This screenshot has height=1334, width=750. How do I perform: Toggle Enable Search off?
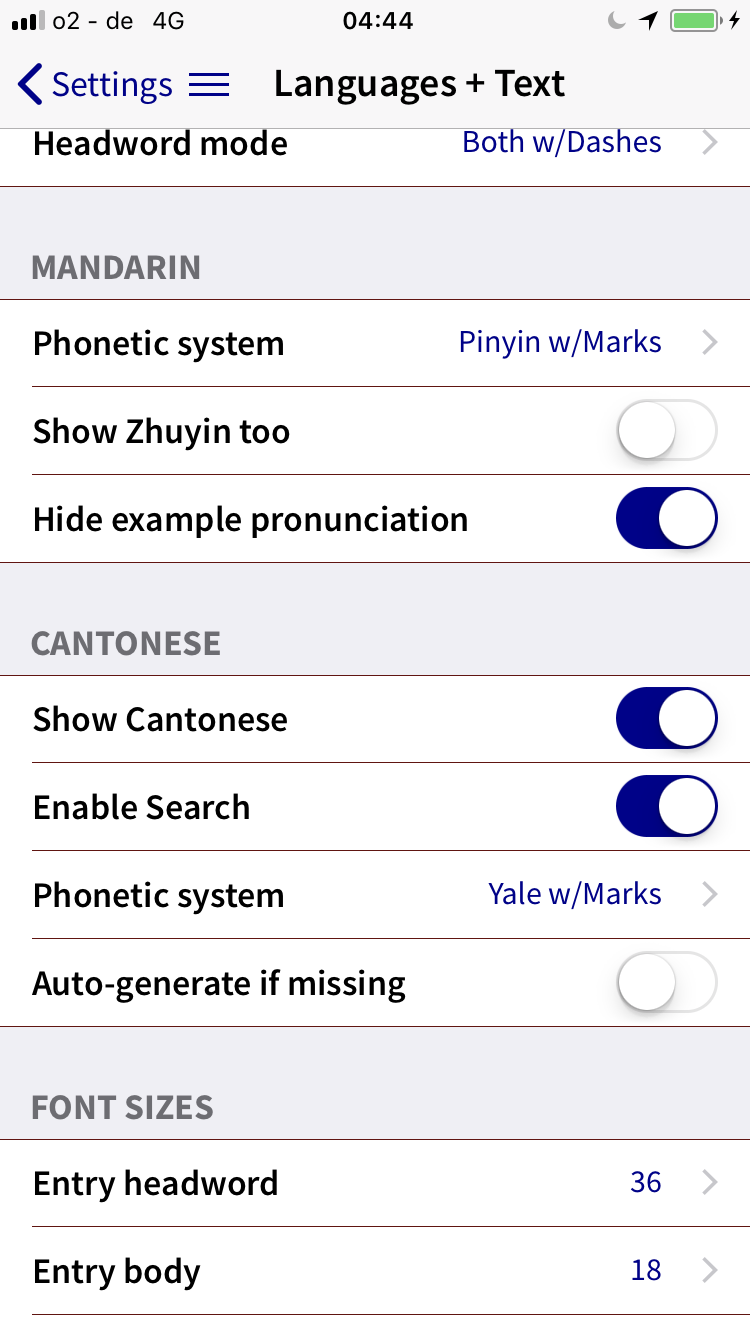click(x=667, y=807)
